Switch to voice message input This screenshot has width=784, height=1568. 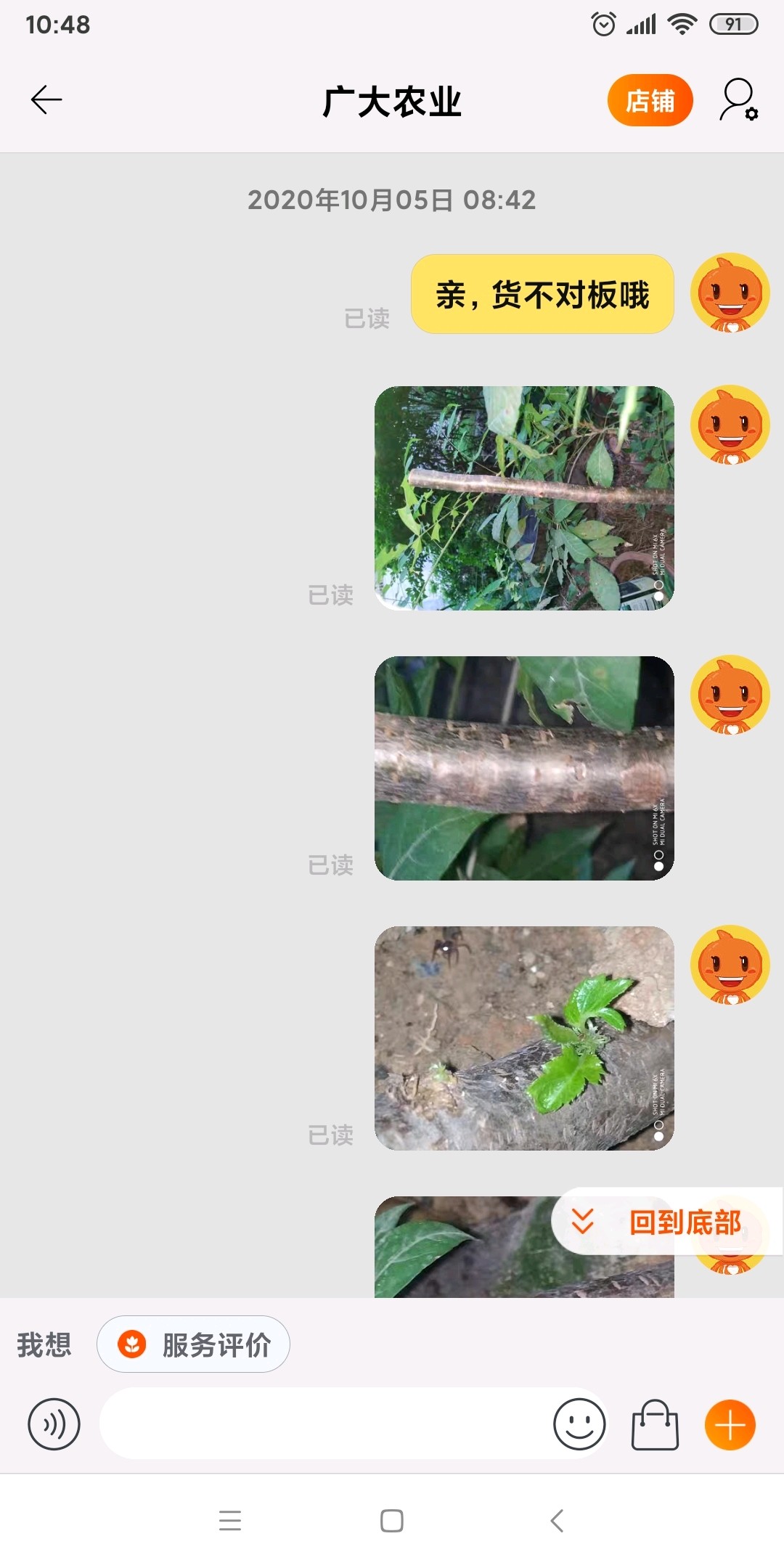[x=54, y=1424]
